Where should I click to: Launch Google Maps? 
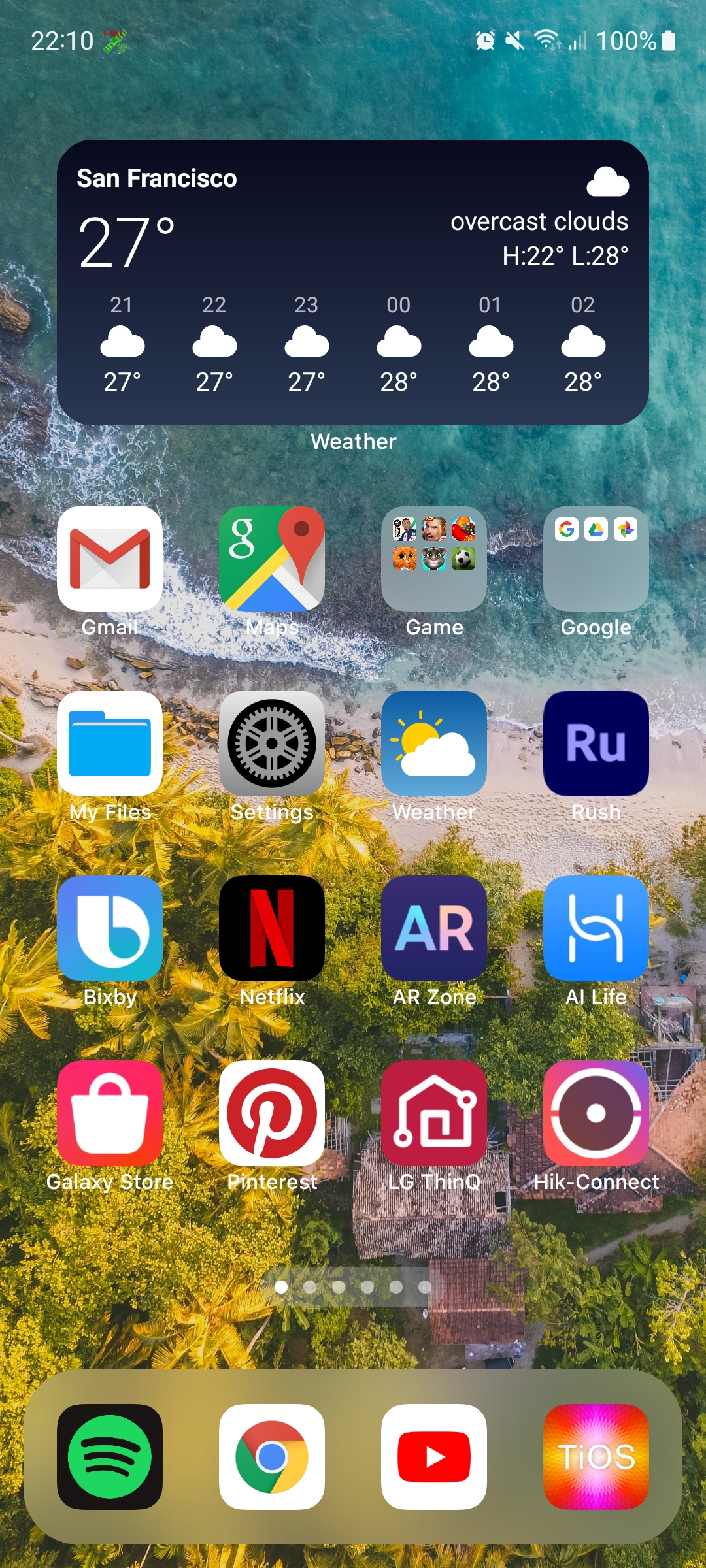tap(272, 561)
